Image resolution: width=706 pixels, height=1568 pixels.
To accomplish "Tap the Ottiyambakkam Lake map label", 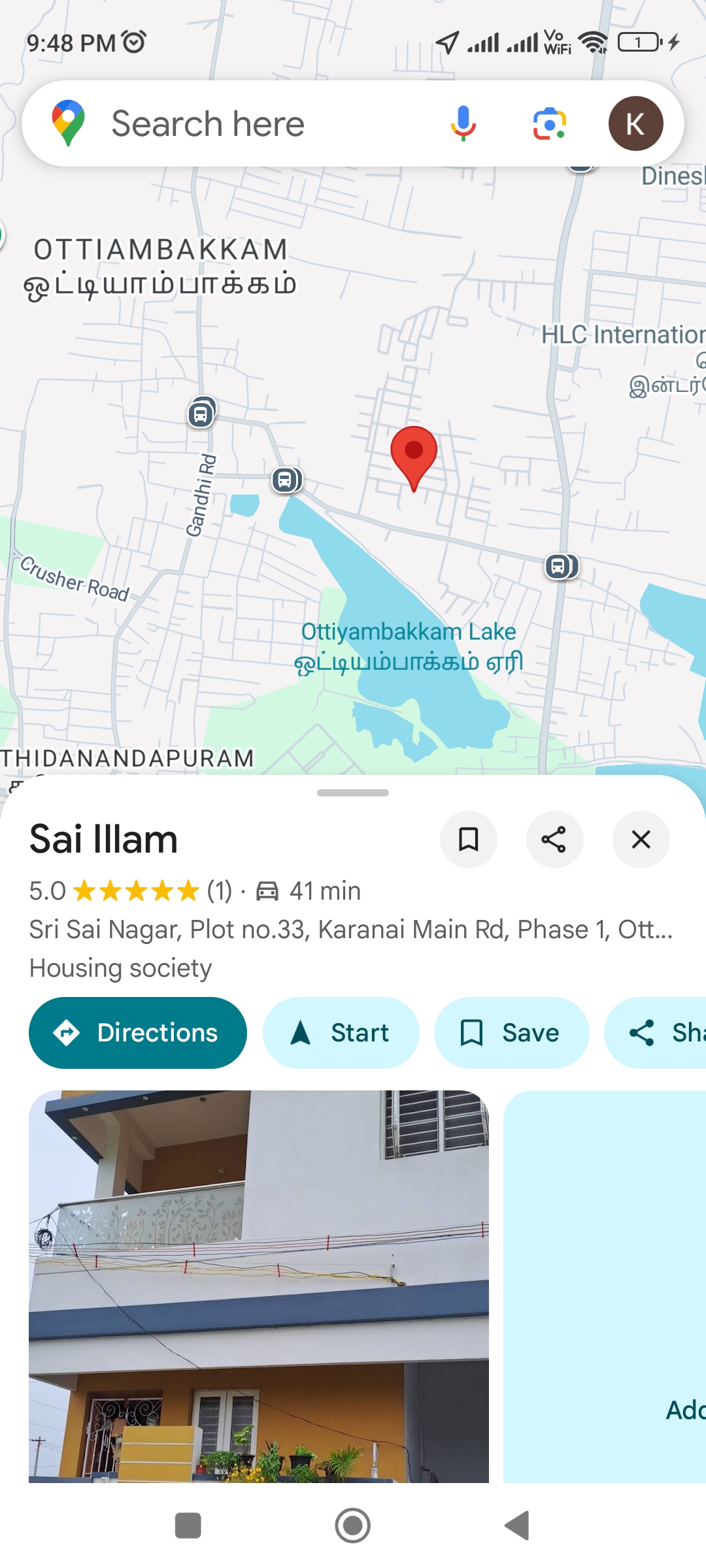I will [x=408, y=632].
